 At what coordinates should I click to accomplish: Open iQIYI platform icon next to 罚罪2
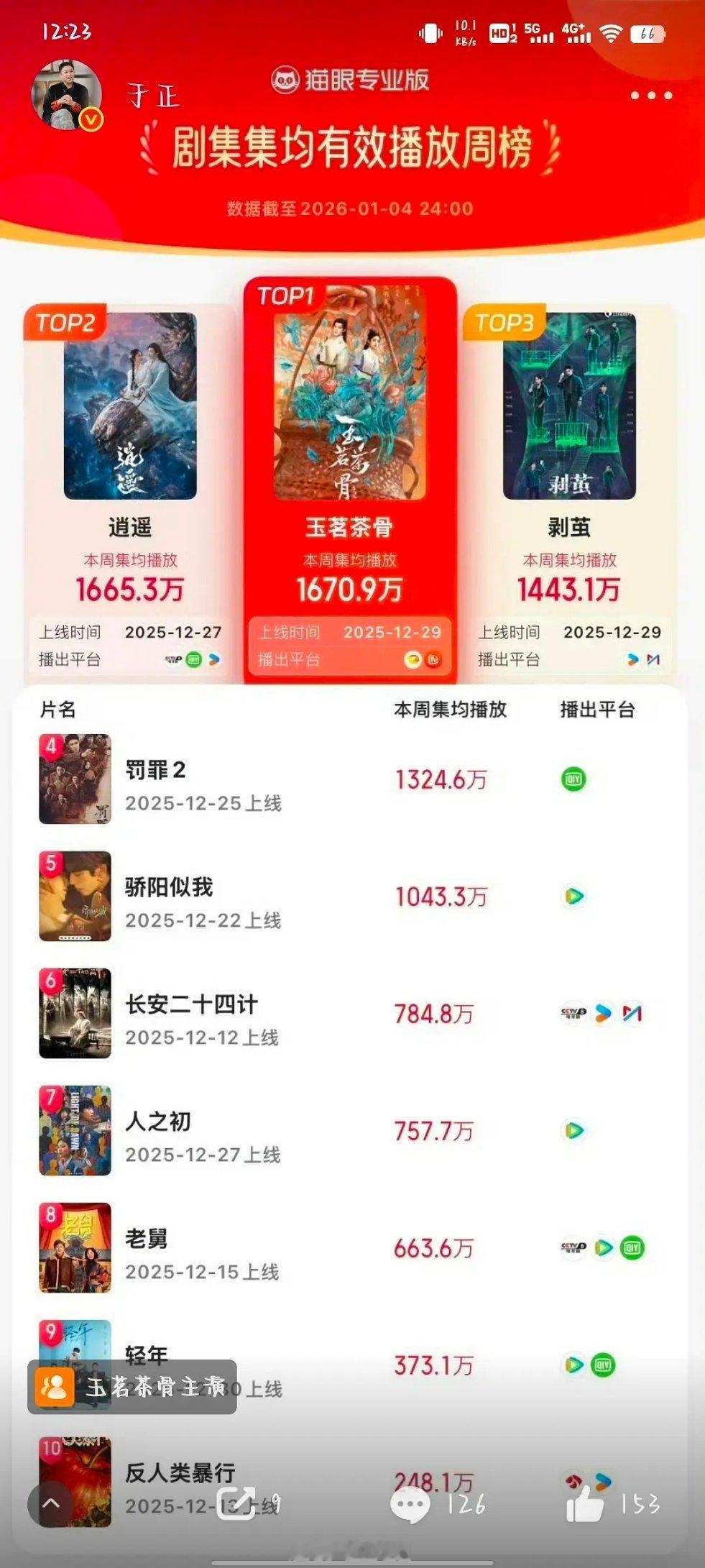[x=573, y=779]
